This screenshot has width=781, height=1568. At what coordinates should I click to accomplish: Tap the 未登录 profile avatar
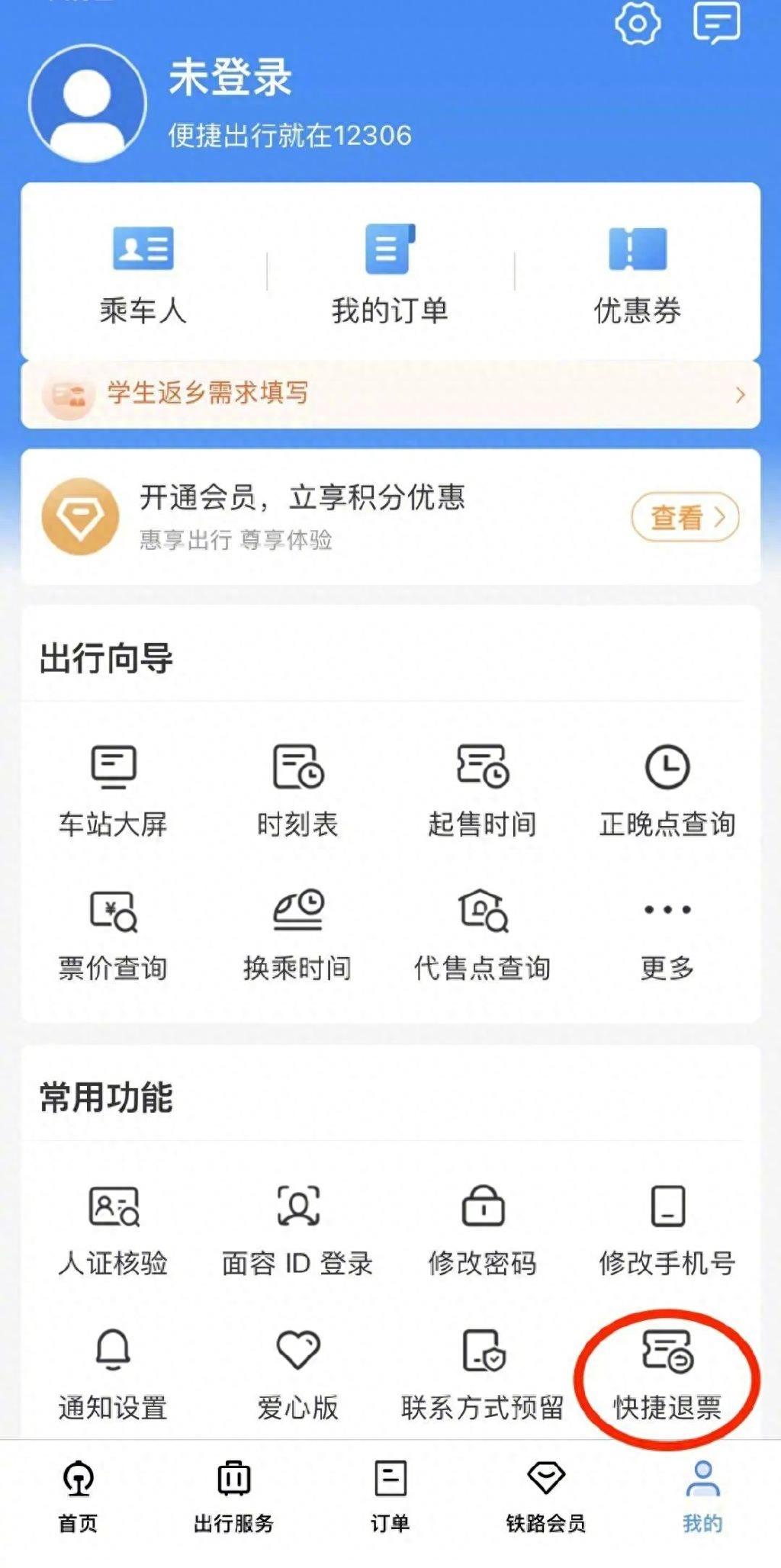86,103
